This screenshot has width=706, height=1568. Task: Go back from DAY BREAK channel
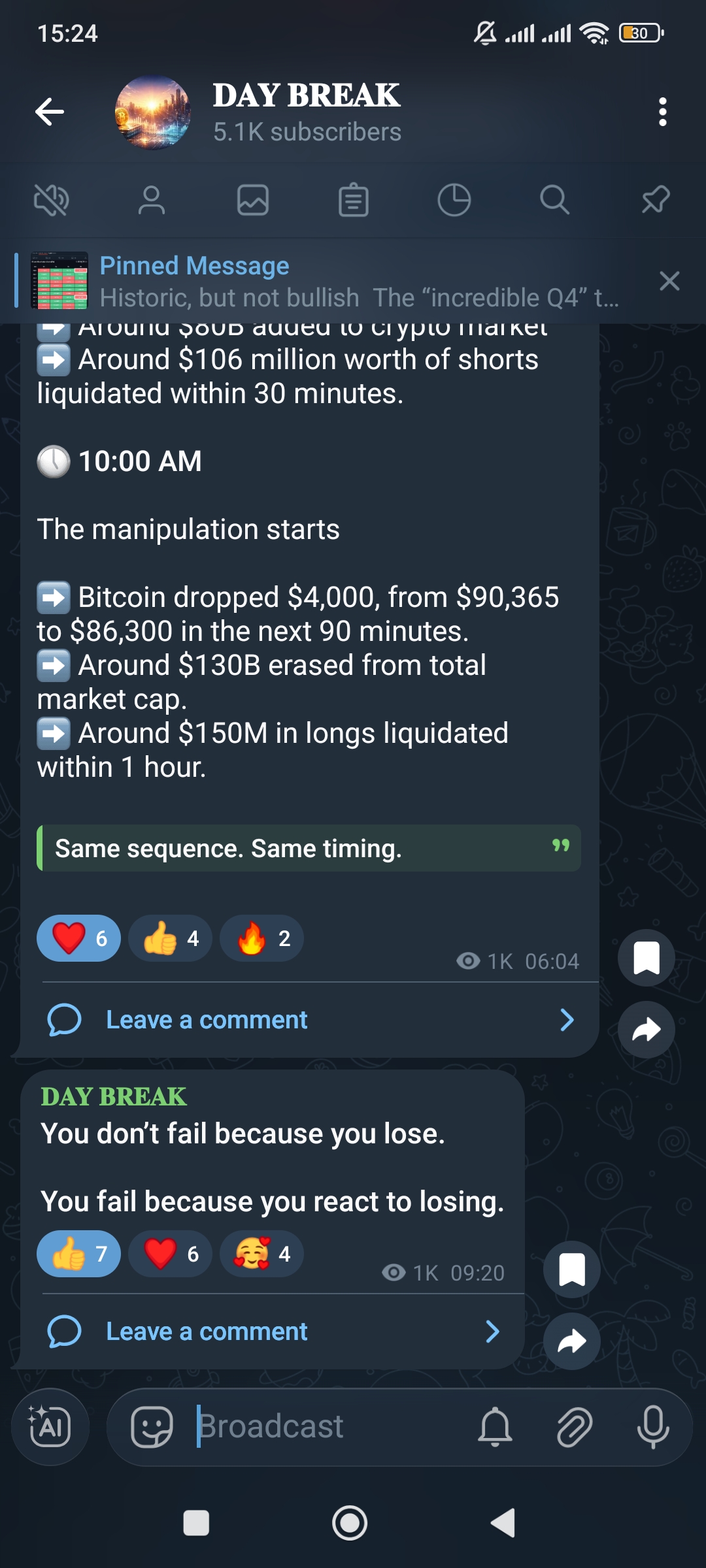click(x=50, y=112)
